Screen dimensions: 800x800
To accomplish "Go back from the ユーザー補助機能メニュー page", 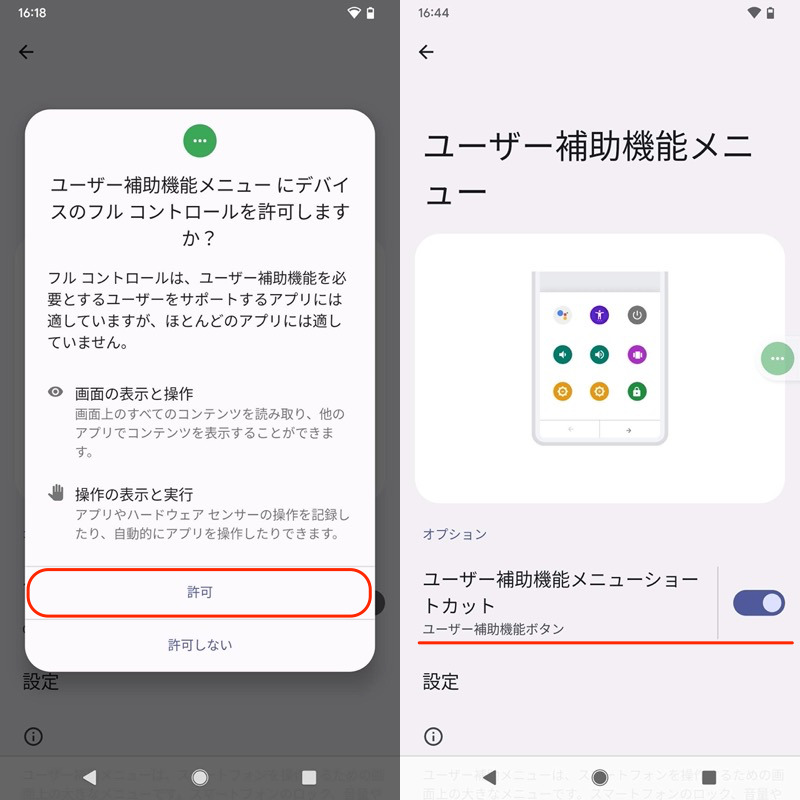I will coord(427,52).
